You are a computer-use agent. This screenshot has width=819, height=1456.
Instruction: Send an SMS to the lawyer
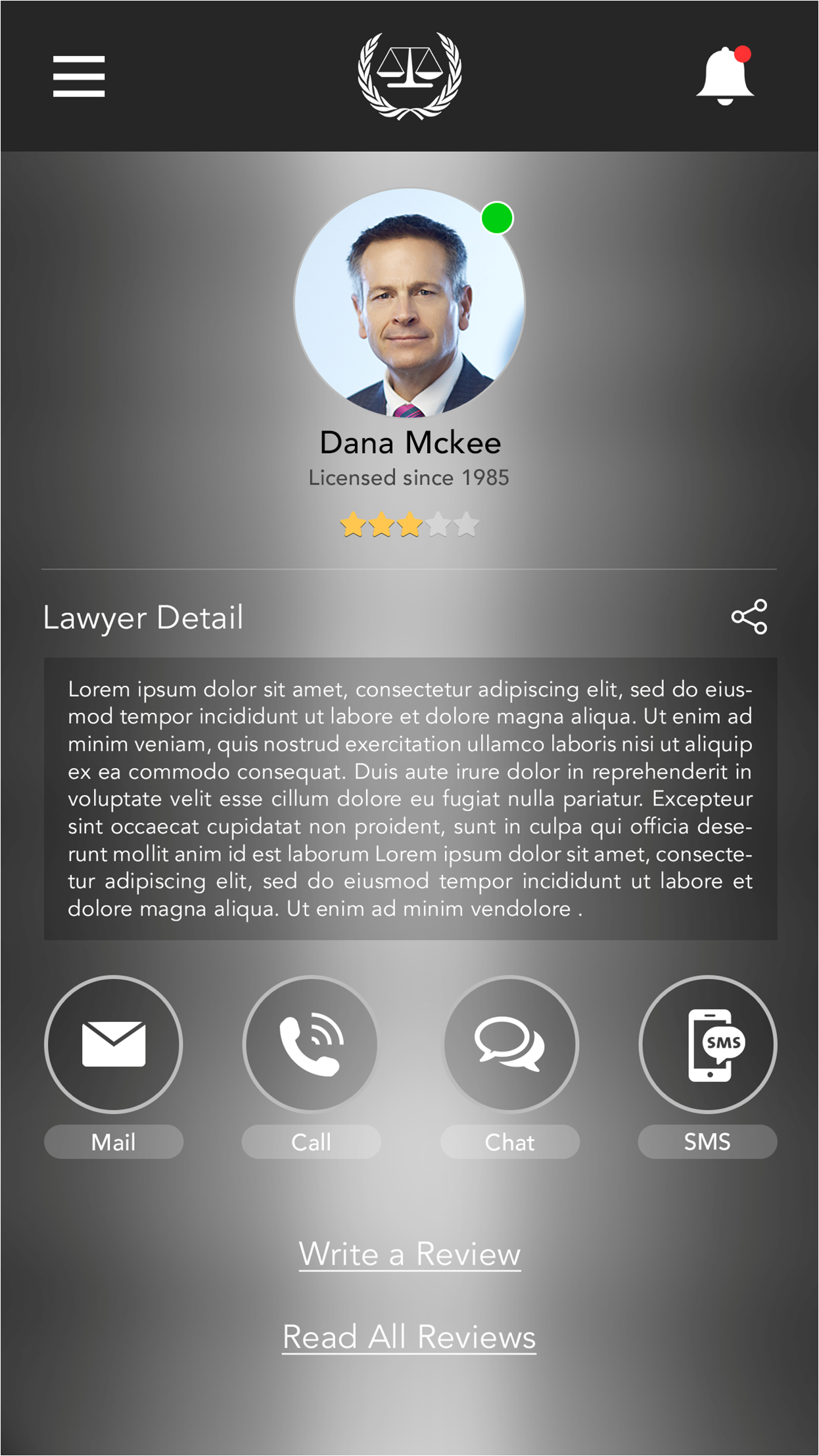coord(708,1044)
